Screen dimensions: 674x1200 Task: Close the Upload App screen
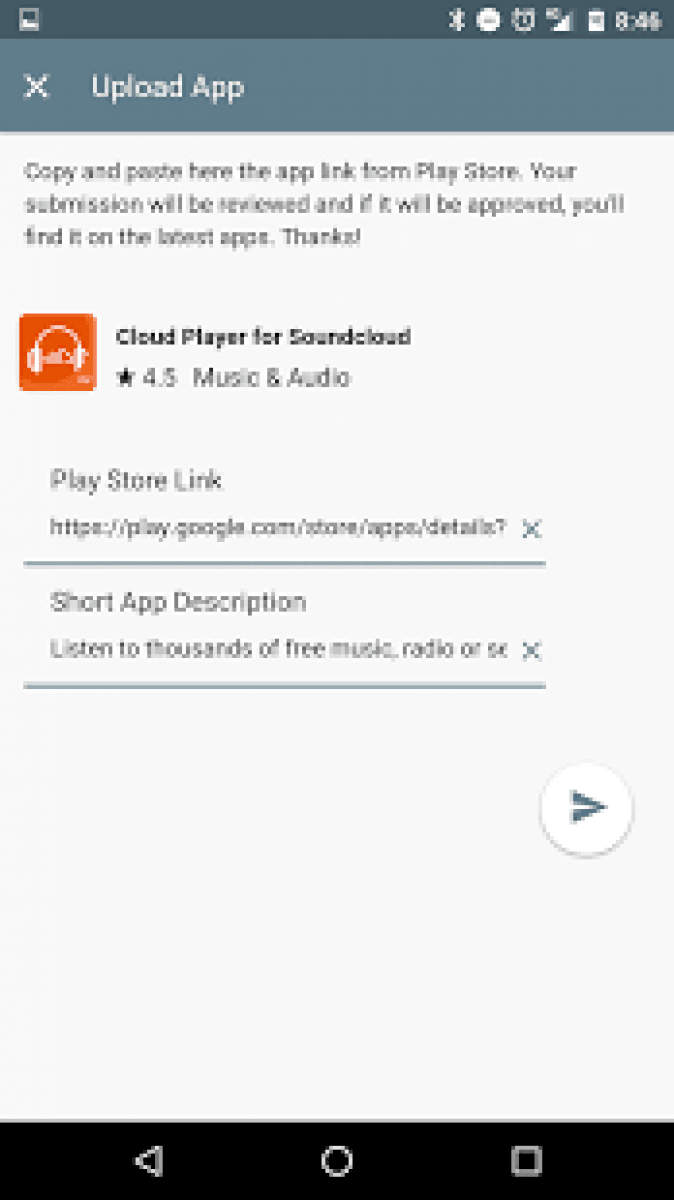click(x=36, y=87)
